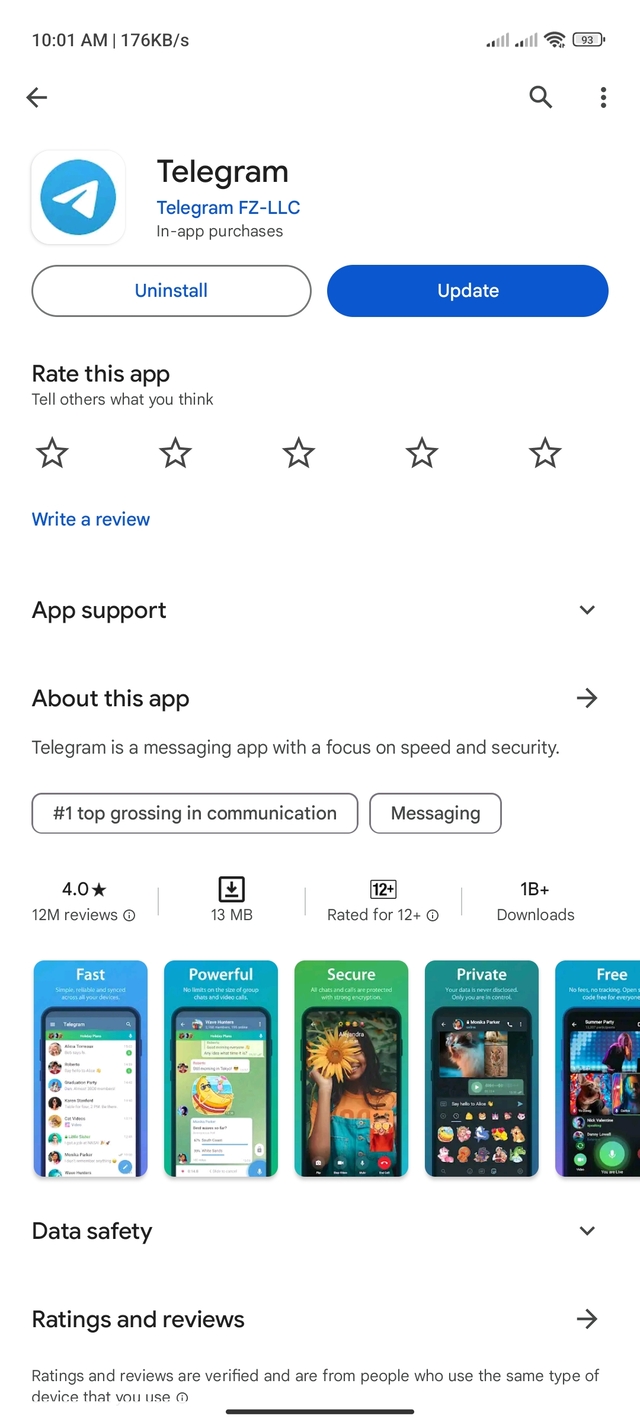Screen dimensions: 640x1422
Task: Open the Fast screenshot preview
Action: pos(90,1068)
